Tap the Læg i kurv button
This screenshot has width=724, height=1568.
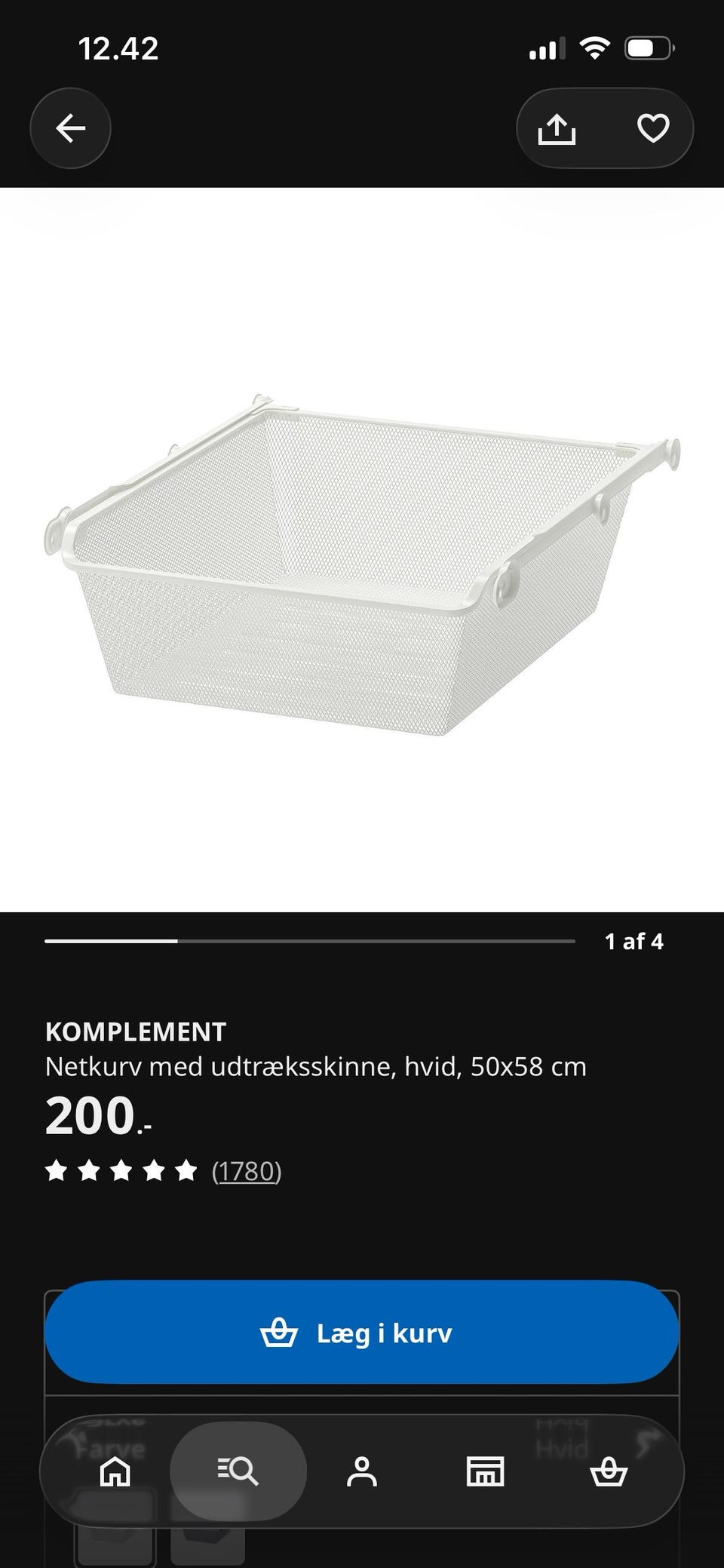[x=362, y=1333]
